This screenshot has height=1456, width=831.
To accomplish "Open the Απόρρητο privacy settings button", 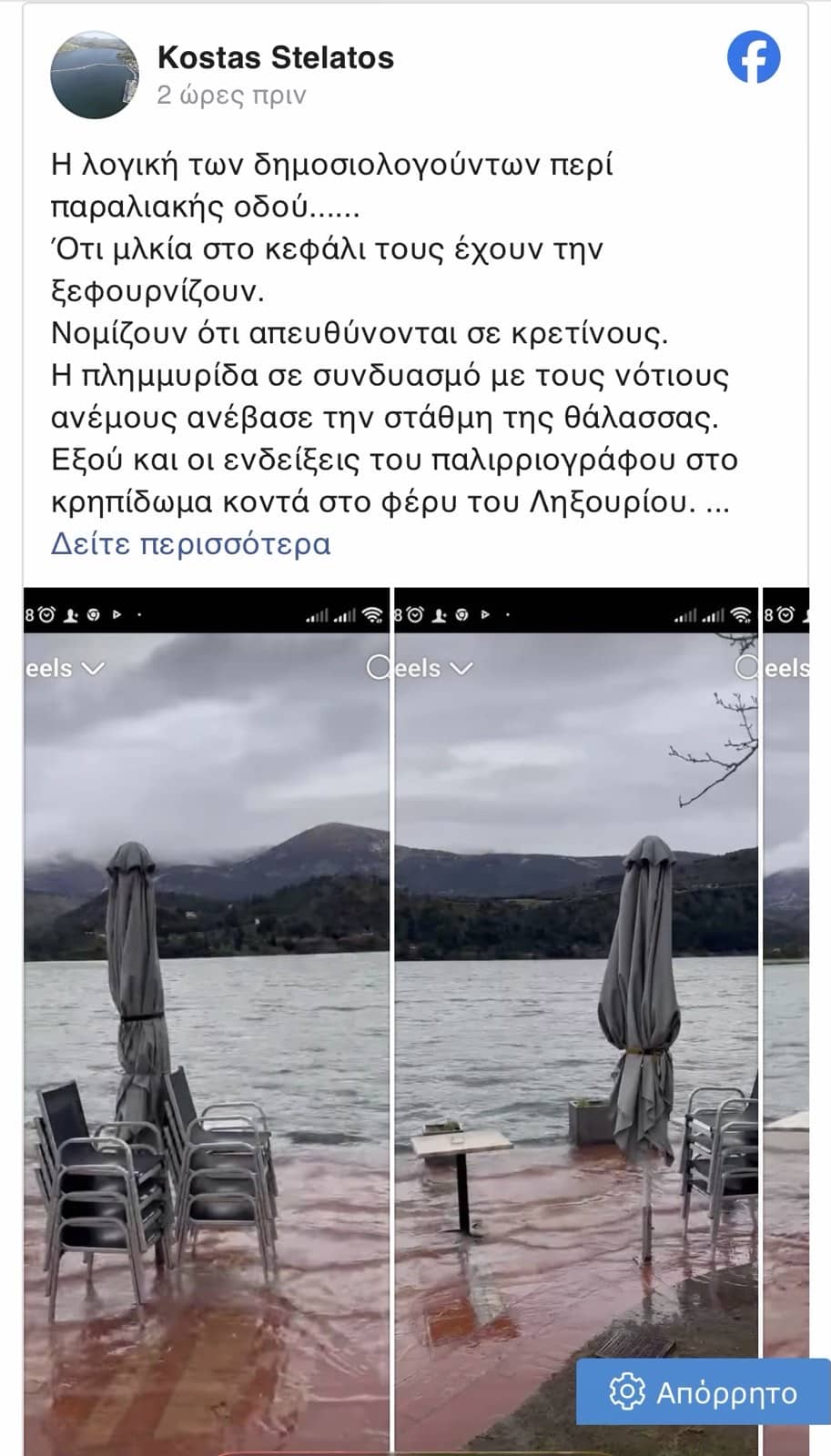I will point(704,1392).
